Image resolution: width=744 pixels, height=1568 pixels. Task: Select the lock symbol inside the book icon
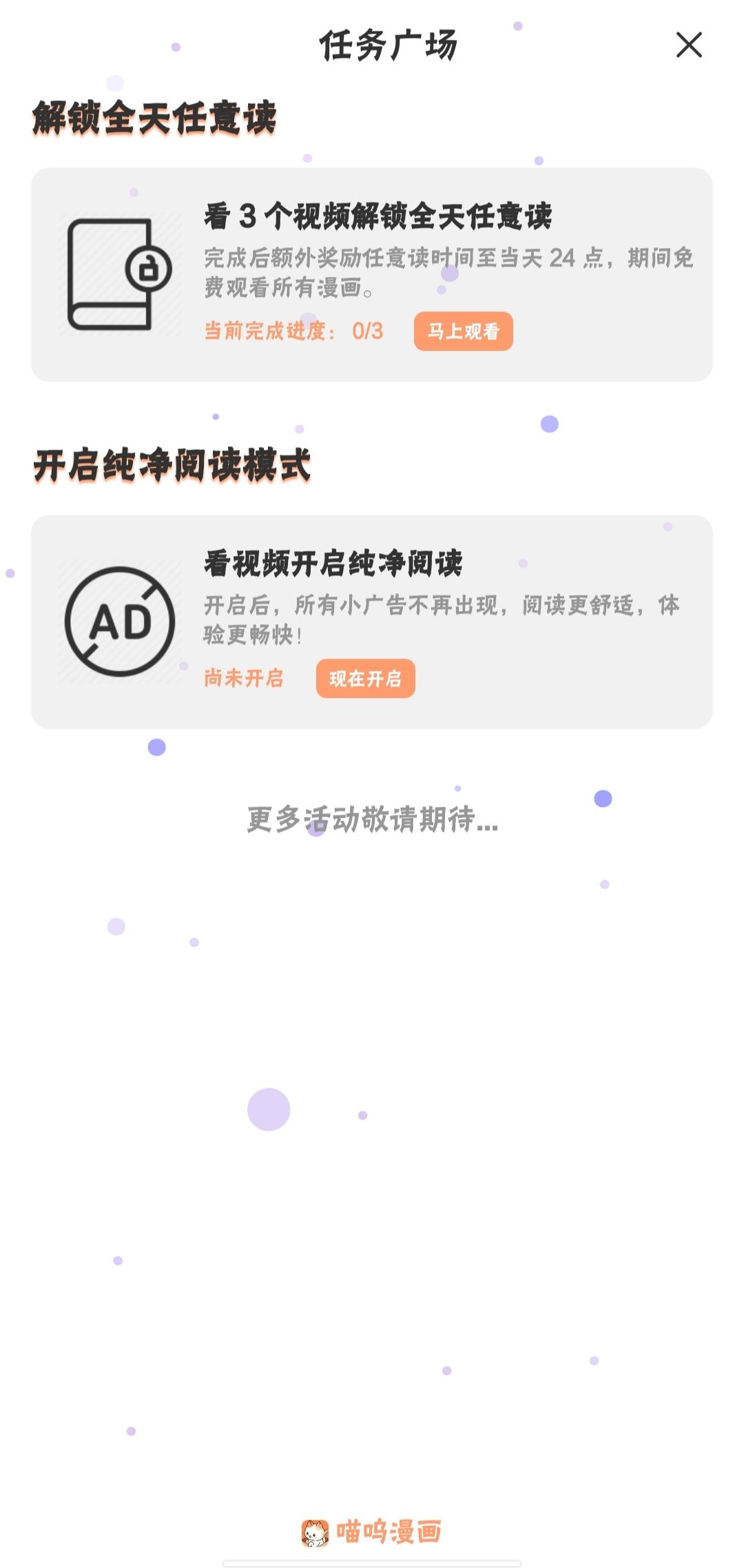coord(147,269)
